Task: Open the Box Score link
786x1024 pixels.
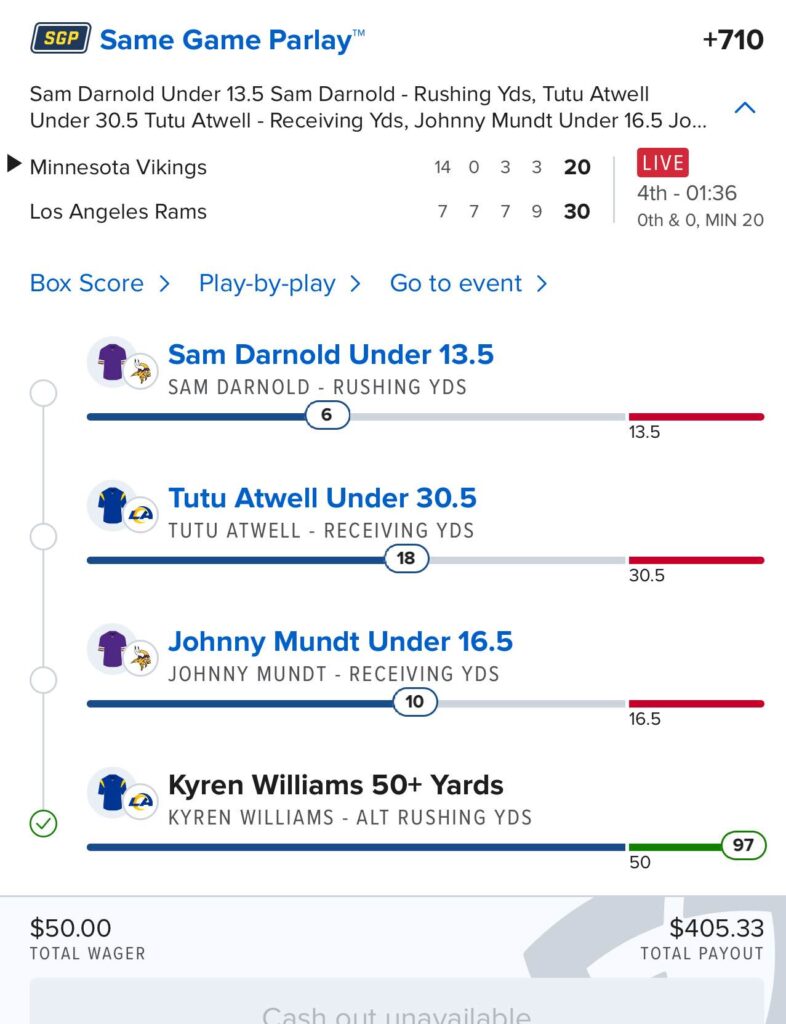Action: [x=100, y=284]
